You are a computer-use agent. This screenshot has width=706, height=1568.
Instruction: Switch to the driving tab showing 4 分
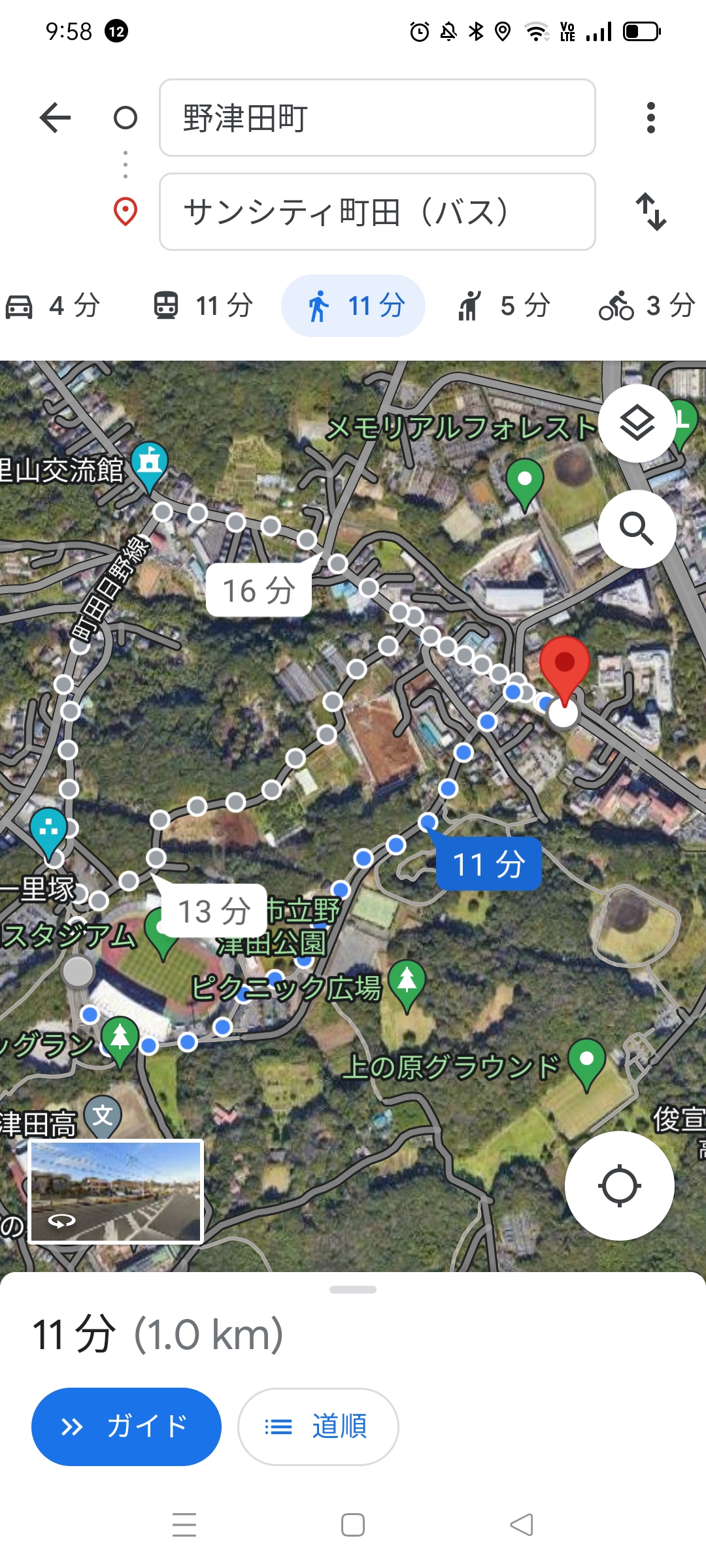52,306
